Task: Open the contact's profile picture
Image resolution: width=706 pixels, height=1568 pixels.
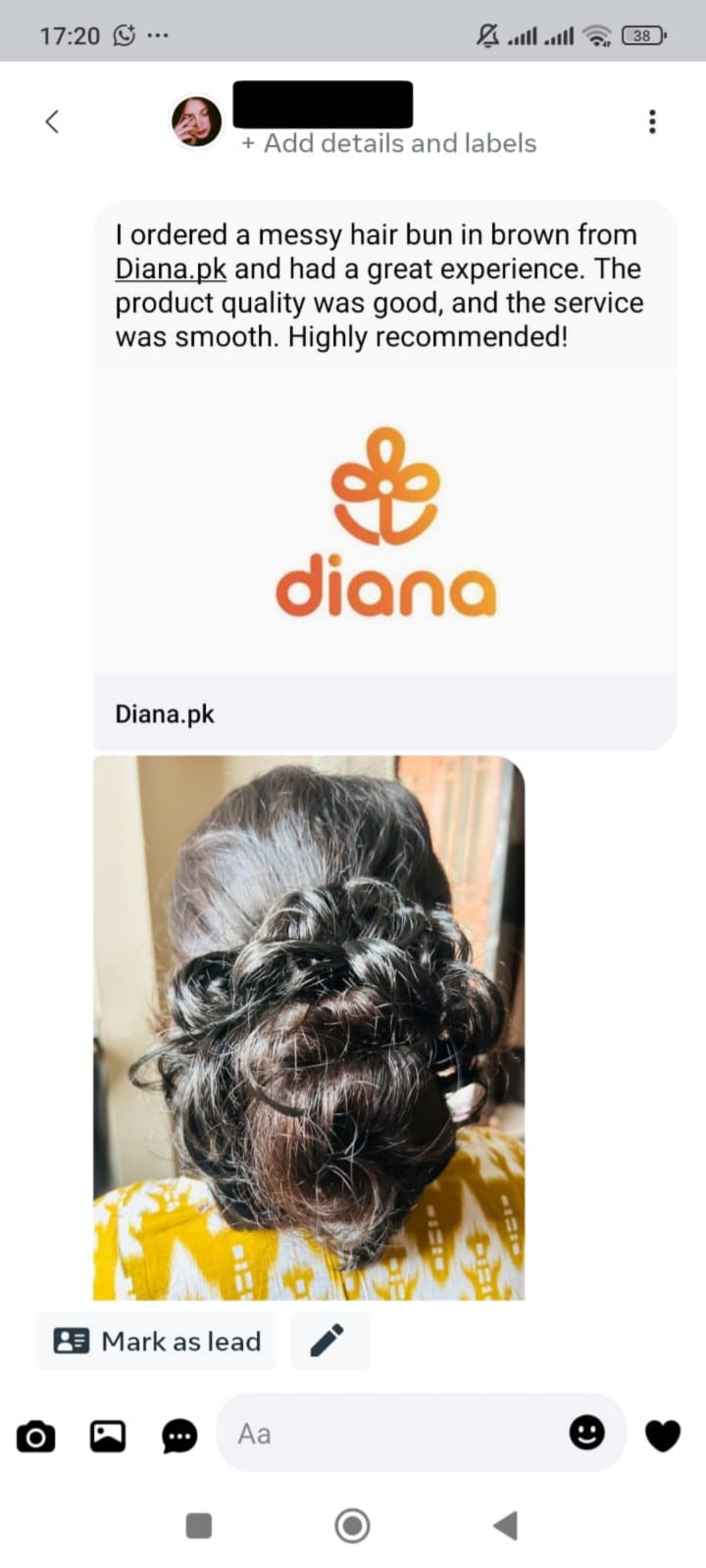Action: click(x=196, y=122)
